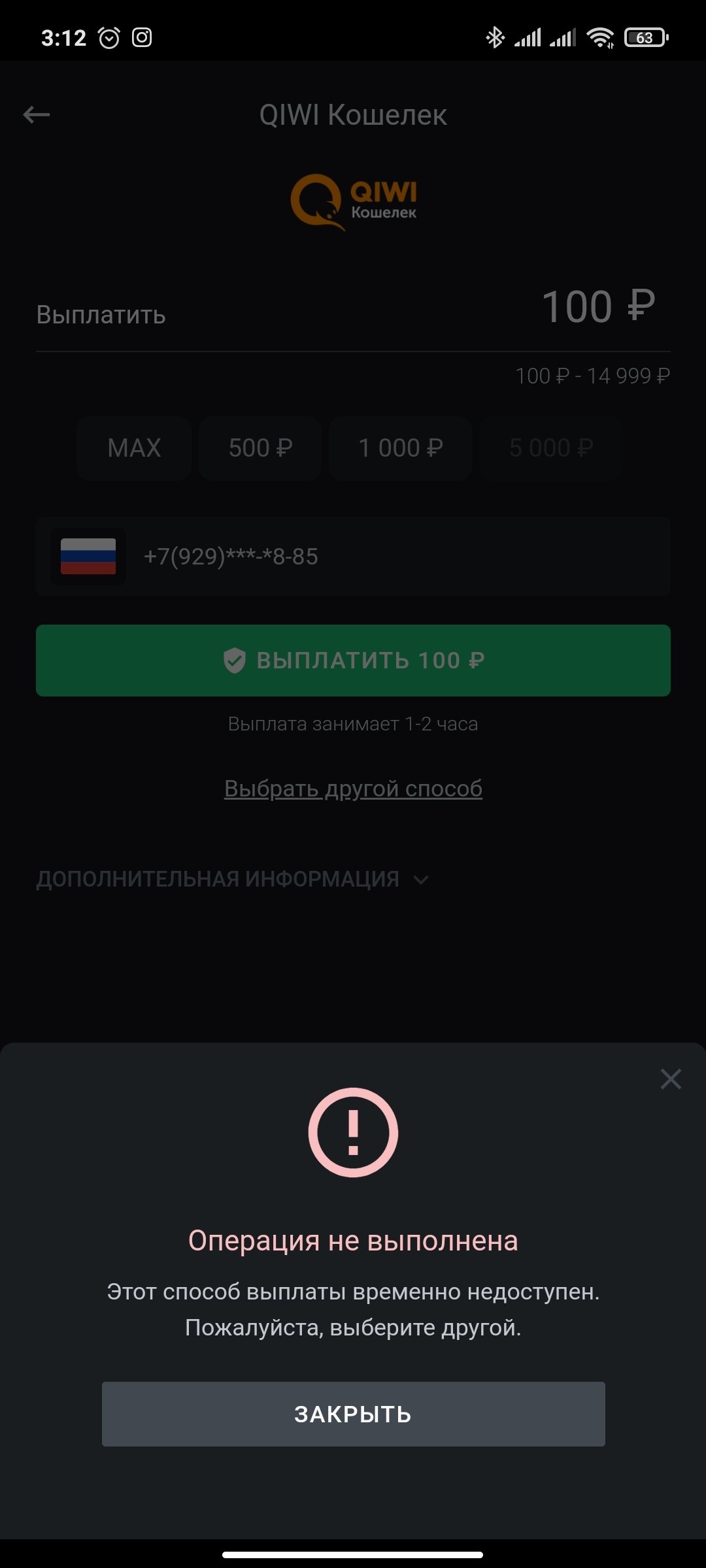Choose the 1 000 ₽ quick amount
Screen dimensions: 706x1568
(400, 448)
